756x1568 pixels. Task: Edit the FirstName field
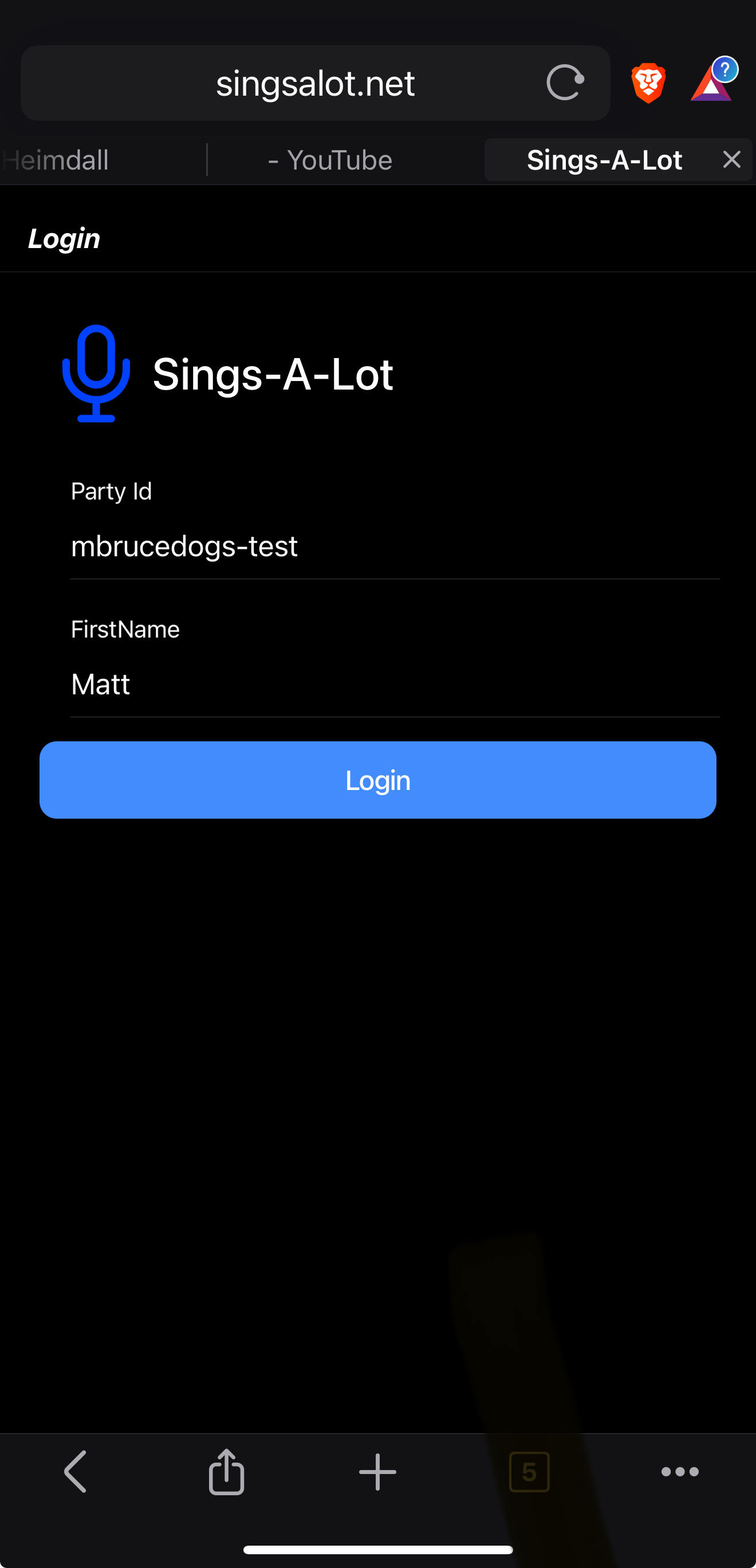pos(395,684)
